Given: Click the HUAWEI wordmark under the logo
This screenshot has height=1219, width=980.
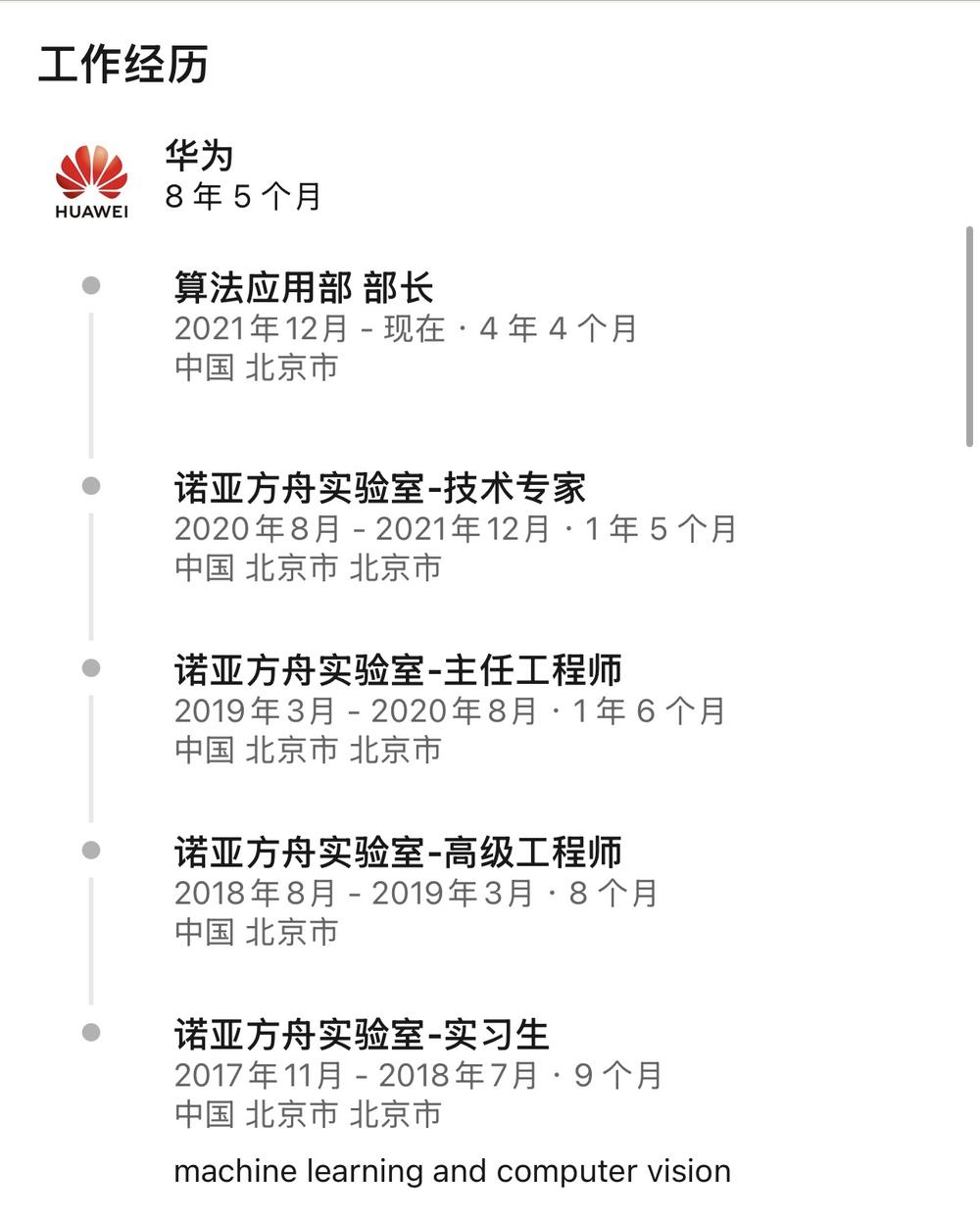Looking at the screenshot, I should 90,210.
